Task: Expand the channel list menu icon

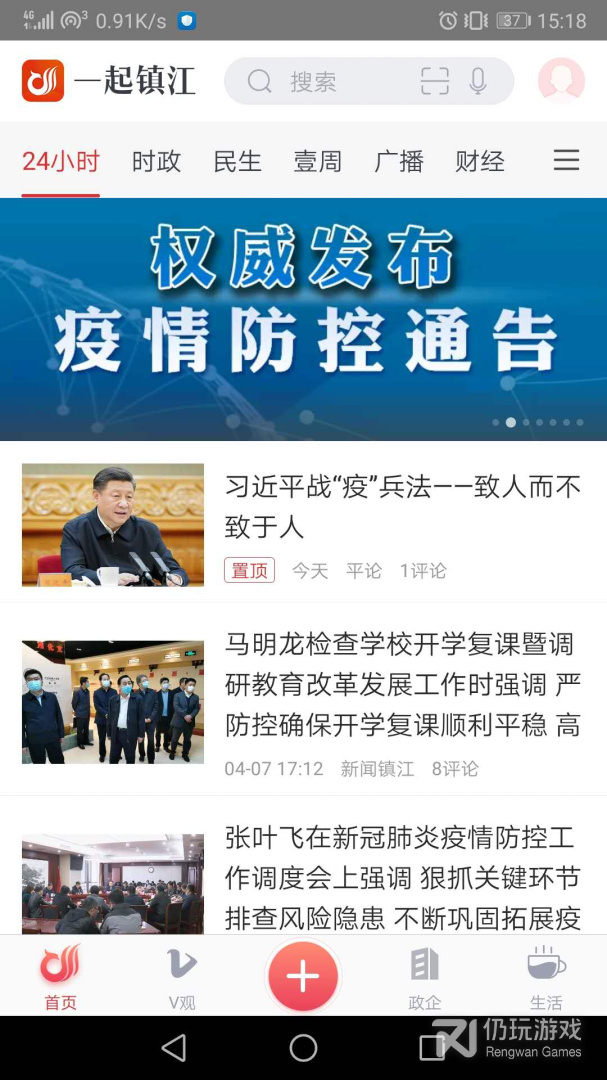Action: pos(566,161)
